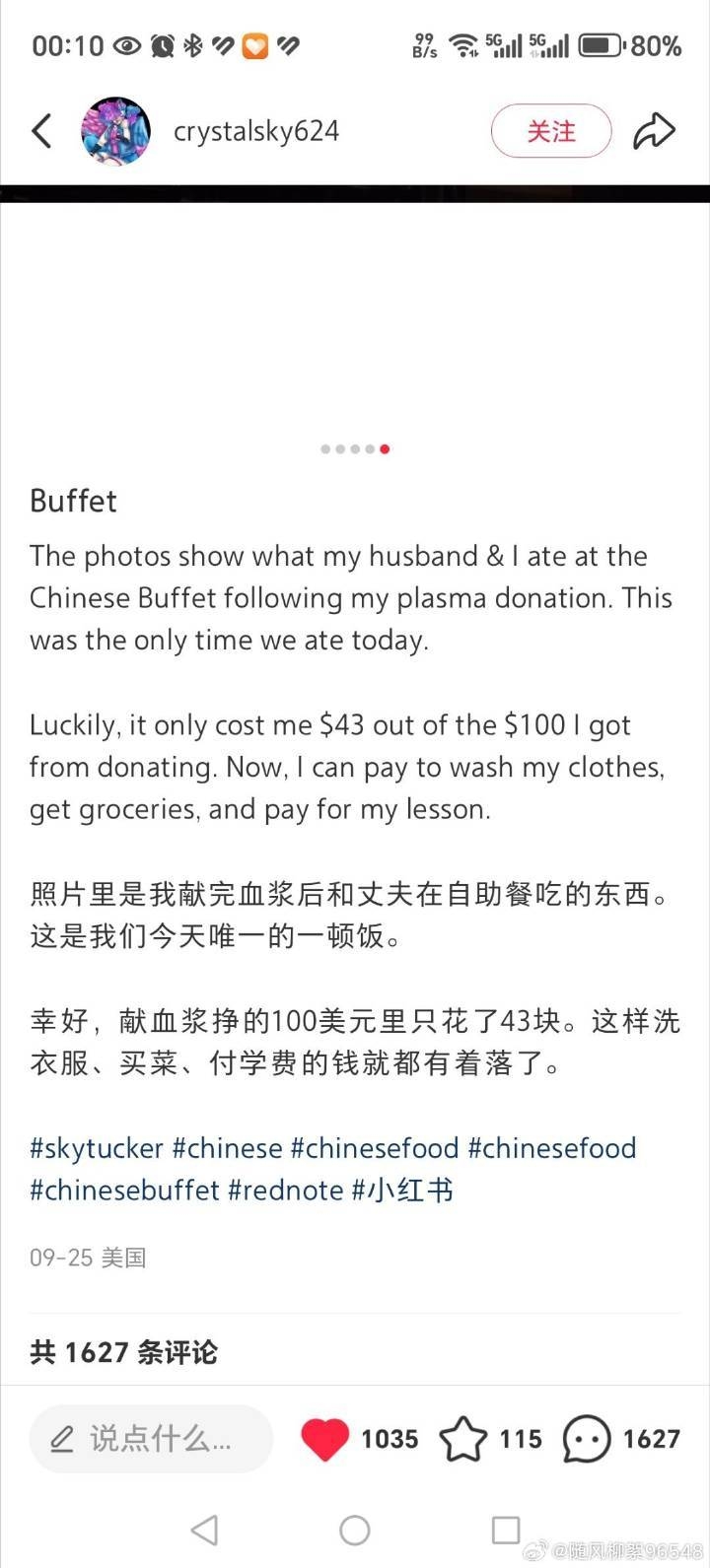Open the #chinesebuffet hashtag

coord(124,1190)
